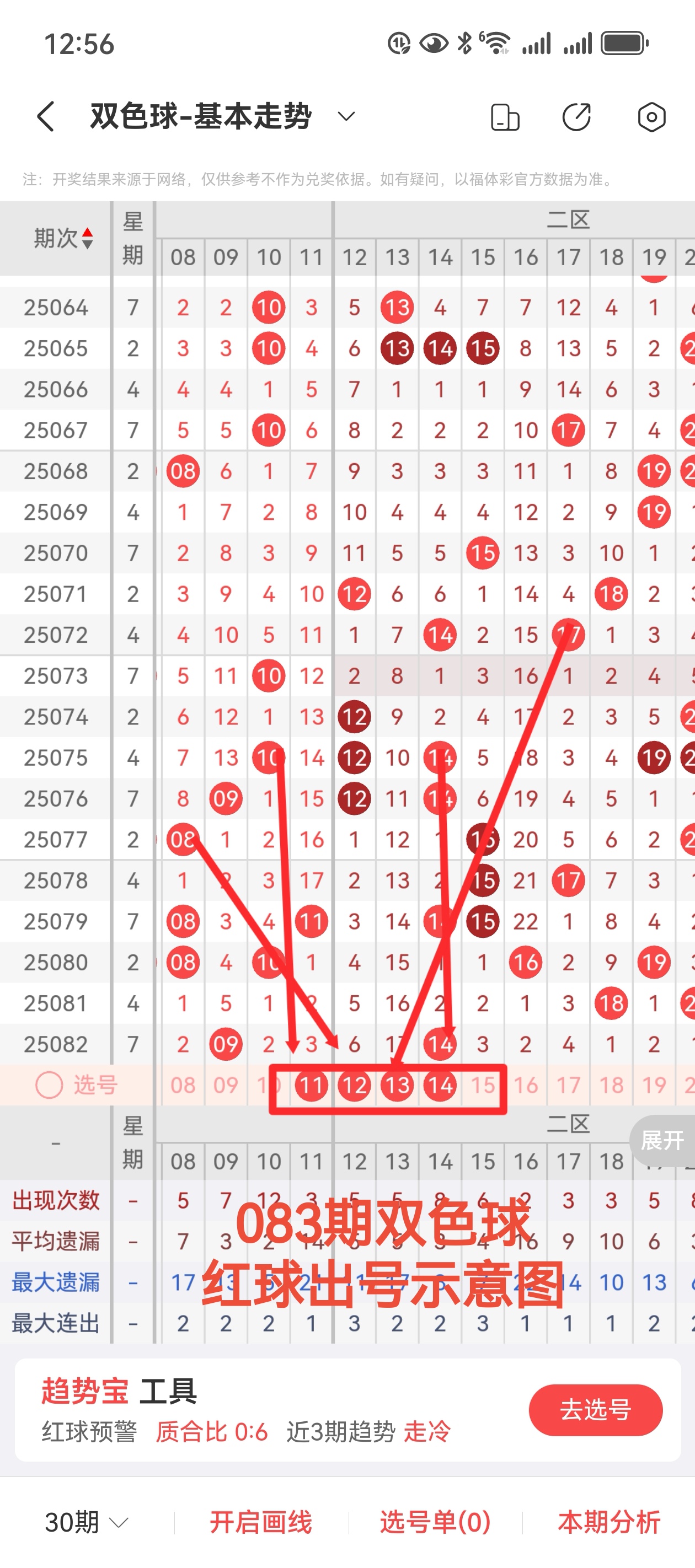Sort by 期次 column header
The image size is (695, 1568).
[x=63, y=238]
